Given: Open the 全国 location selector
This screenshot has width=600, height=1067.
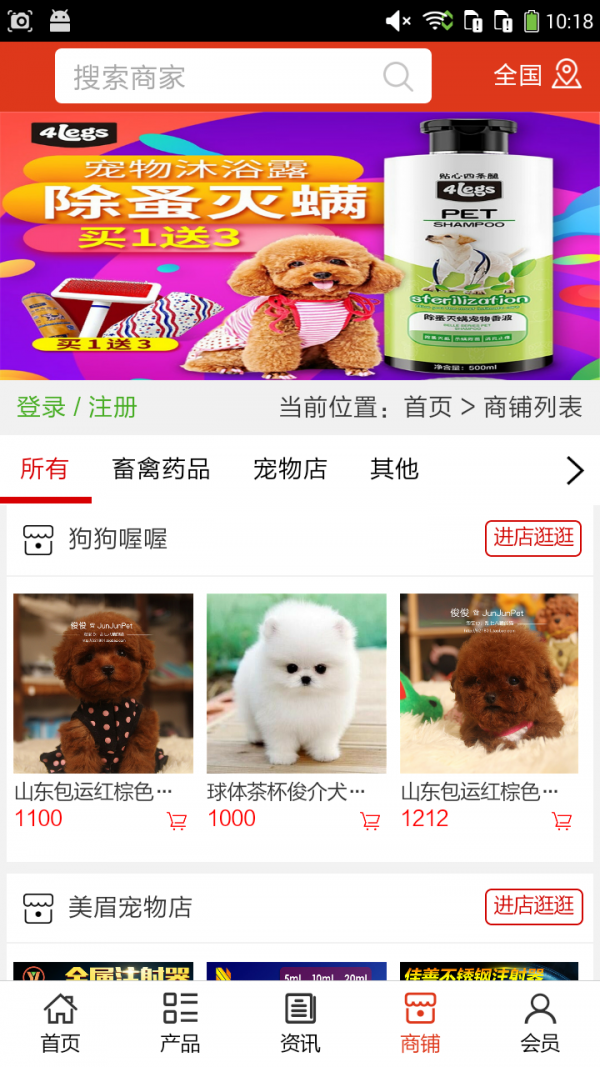Looking at the screenshot, I should [x=537, y=75].
